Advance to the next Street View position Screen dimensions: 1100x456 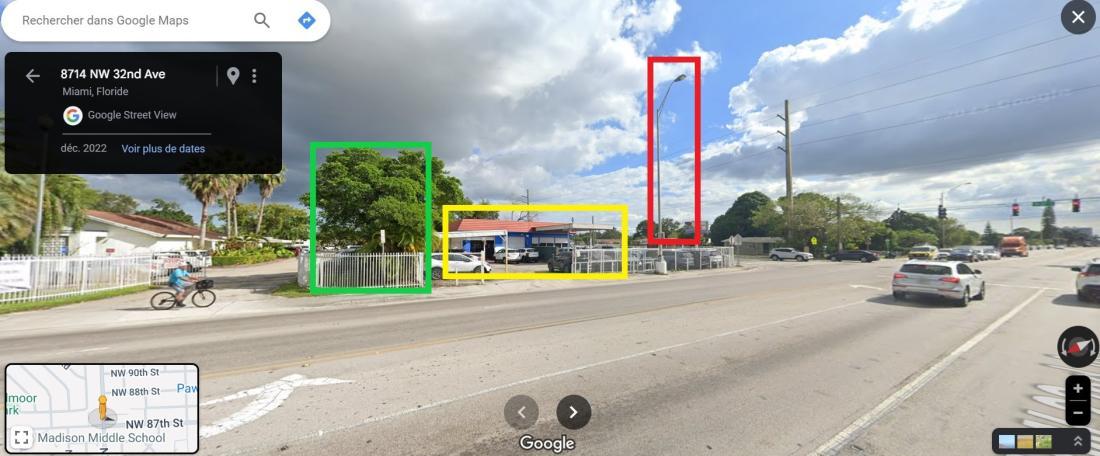coord(573,412)
